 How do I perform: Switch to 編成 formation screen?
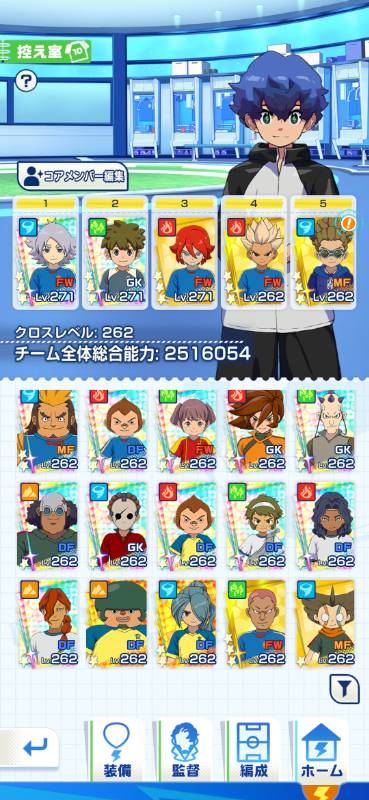254,750
